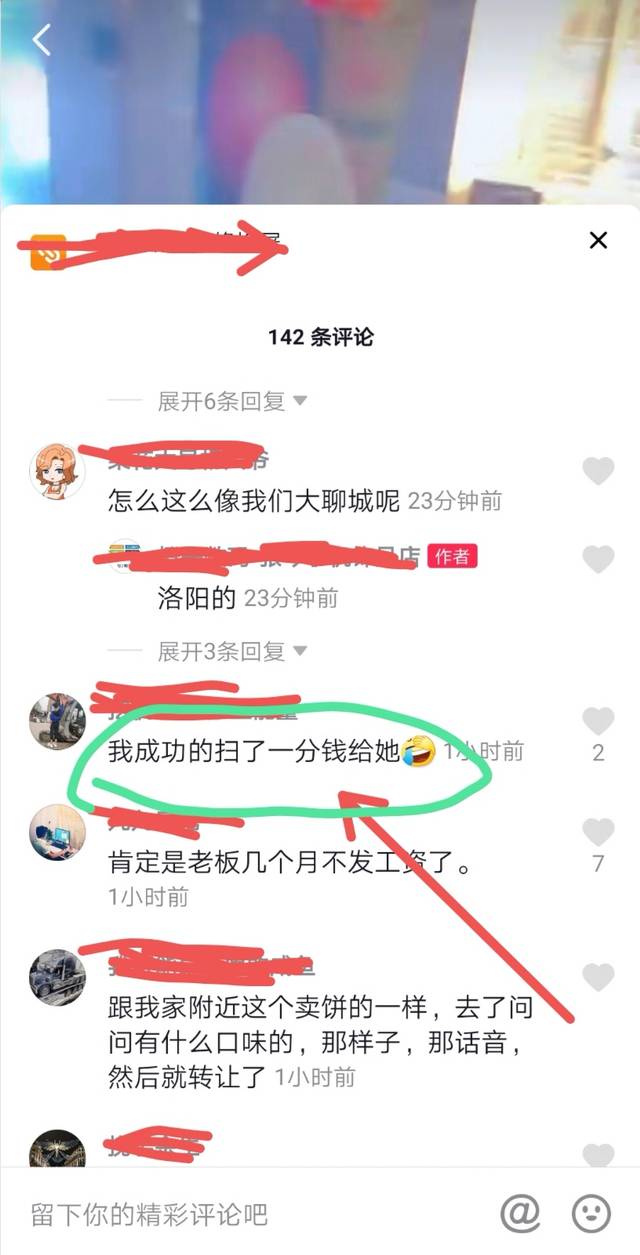Viewport: 640px width, 1255px height.
Task: Go back with the top-left arrow
Action: pyautogui.click(x=42, y=41)
